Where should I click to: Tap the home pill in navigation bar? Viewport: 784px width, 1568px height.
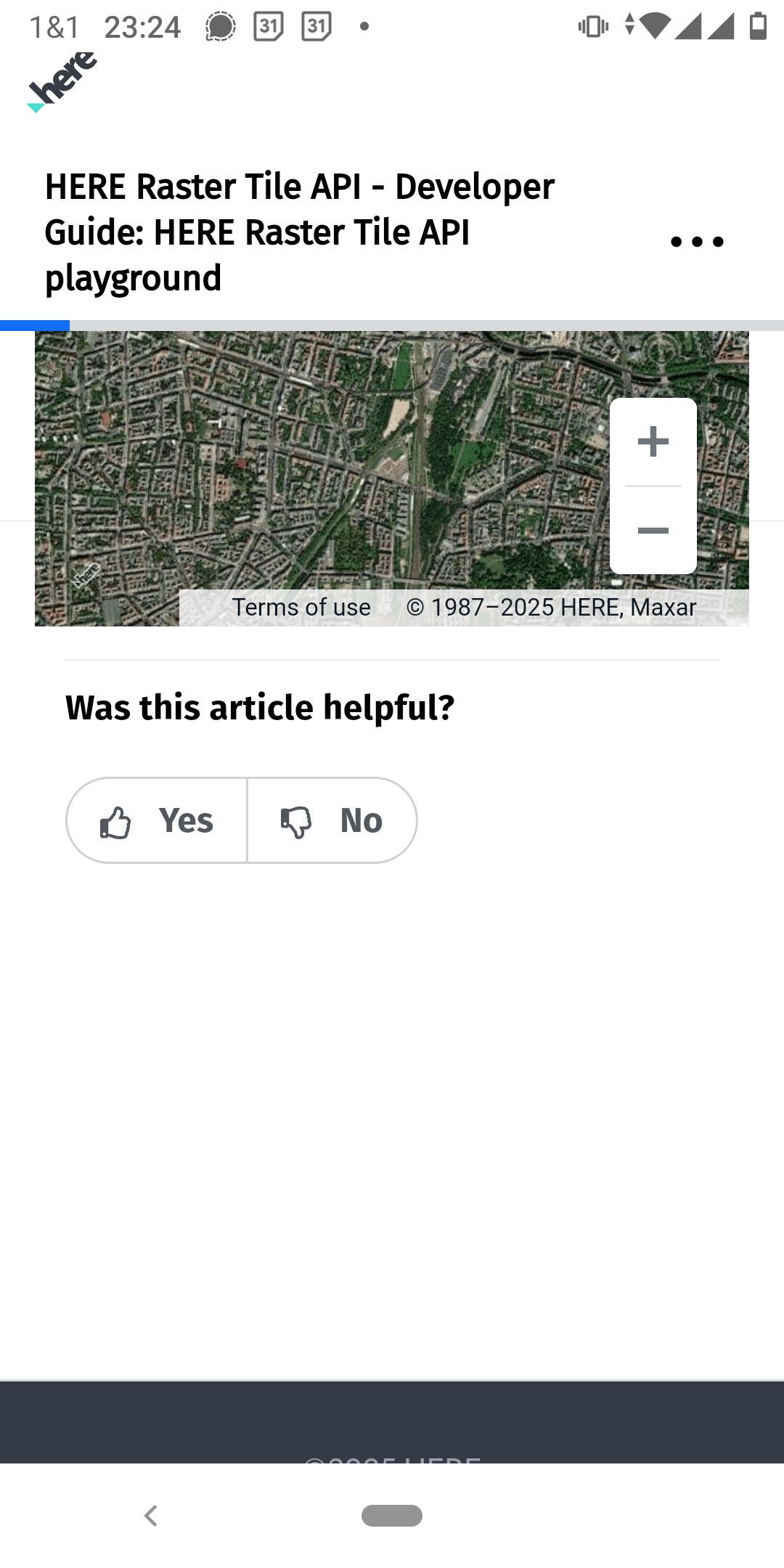pyautogui.click(x=392, y=1516)
